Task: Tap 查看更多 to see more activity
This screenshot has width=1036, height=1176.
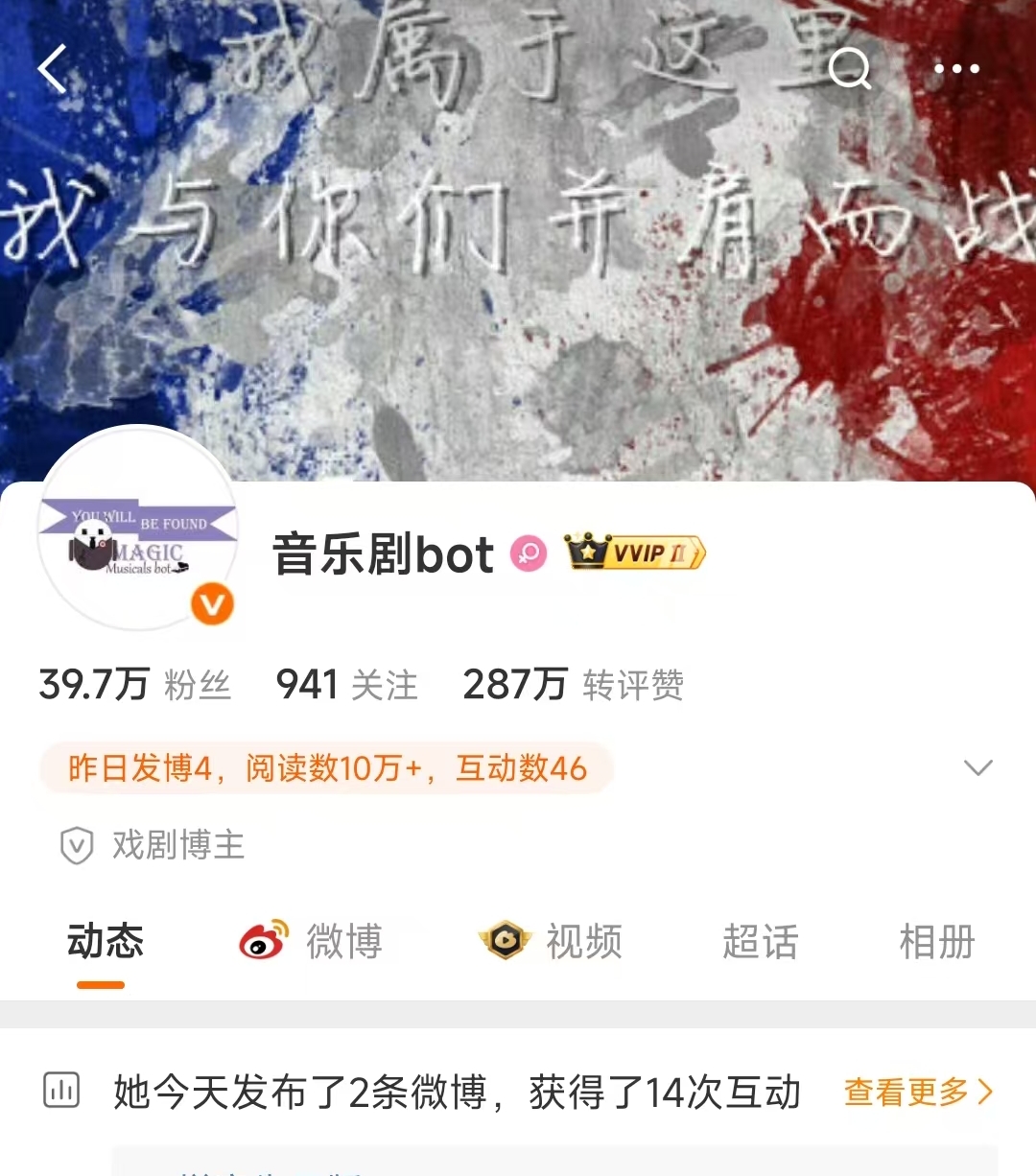Action: tap(917, 1092)
